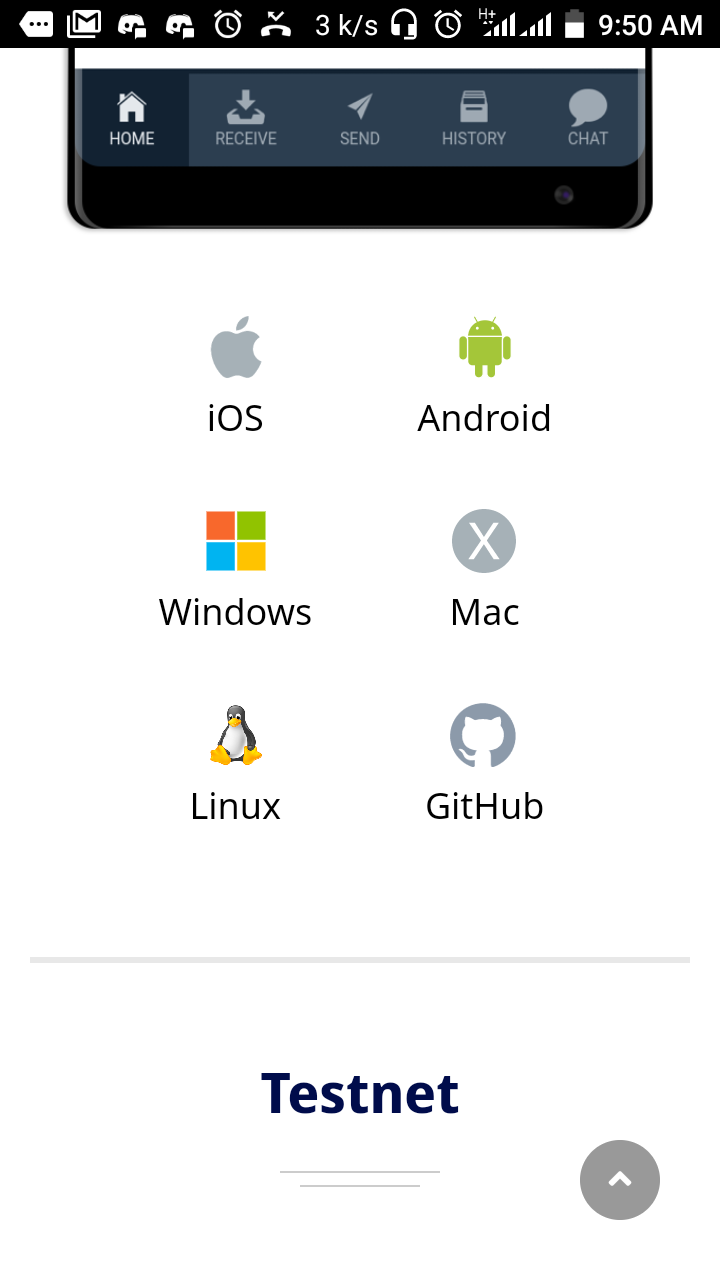Select the Windows download option
The width and height of the screenshot is (720, 1280).
(x=235, y=570)
